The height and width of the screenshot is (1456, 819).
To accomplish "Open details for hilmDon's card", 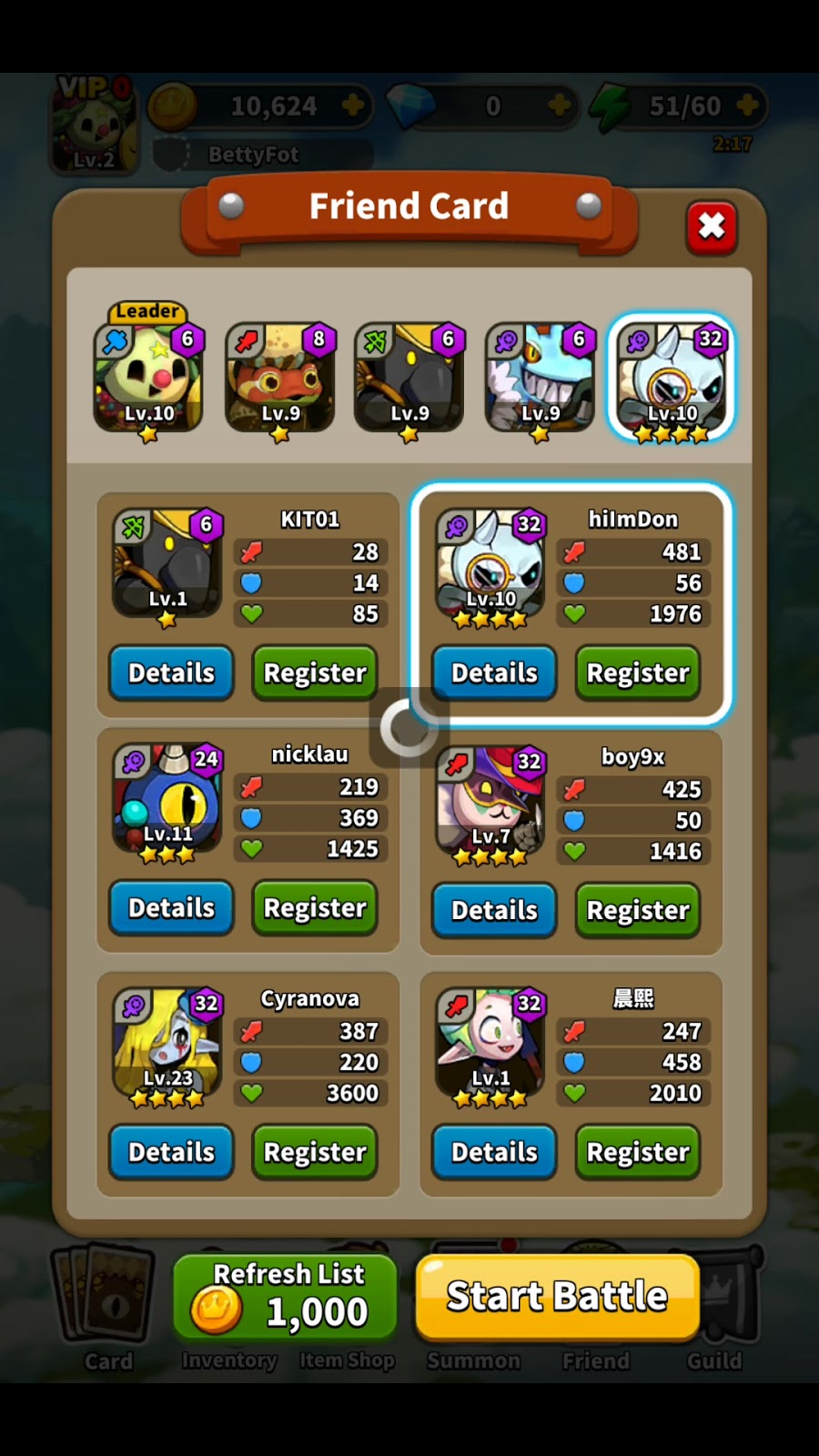I will coord(494,673).
